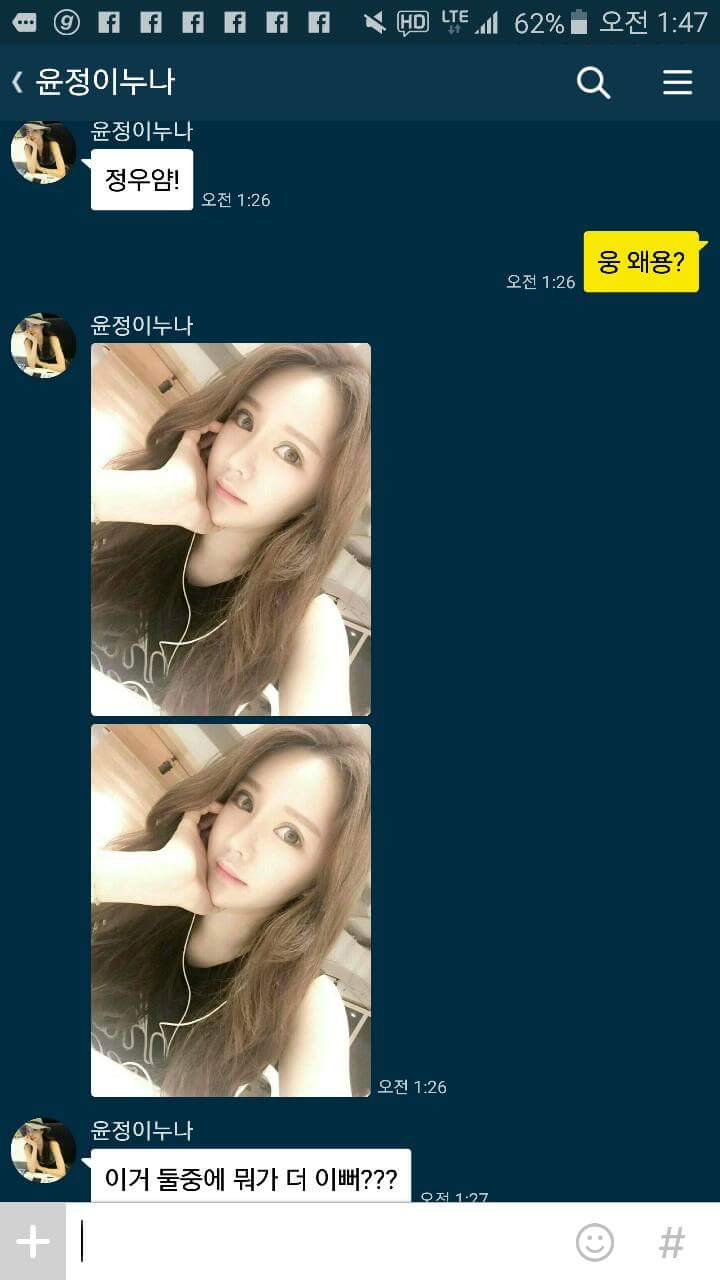View profile picture beside 정우얌! message

coord(43,152)
